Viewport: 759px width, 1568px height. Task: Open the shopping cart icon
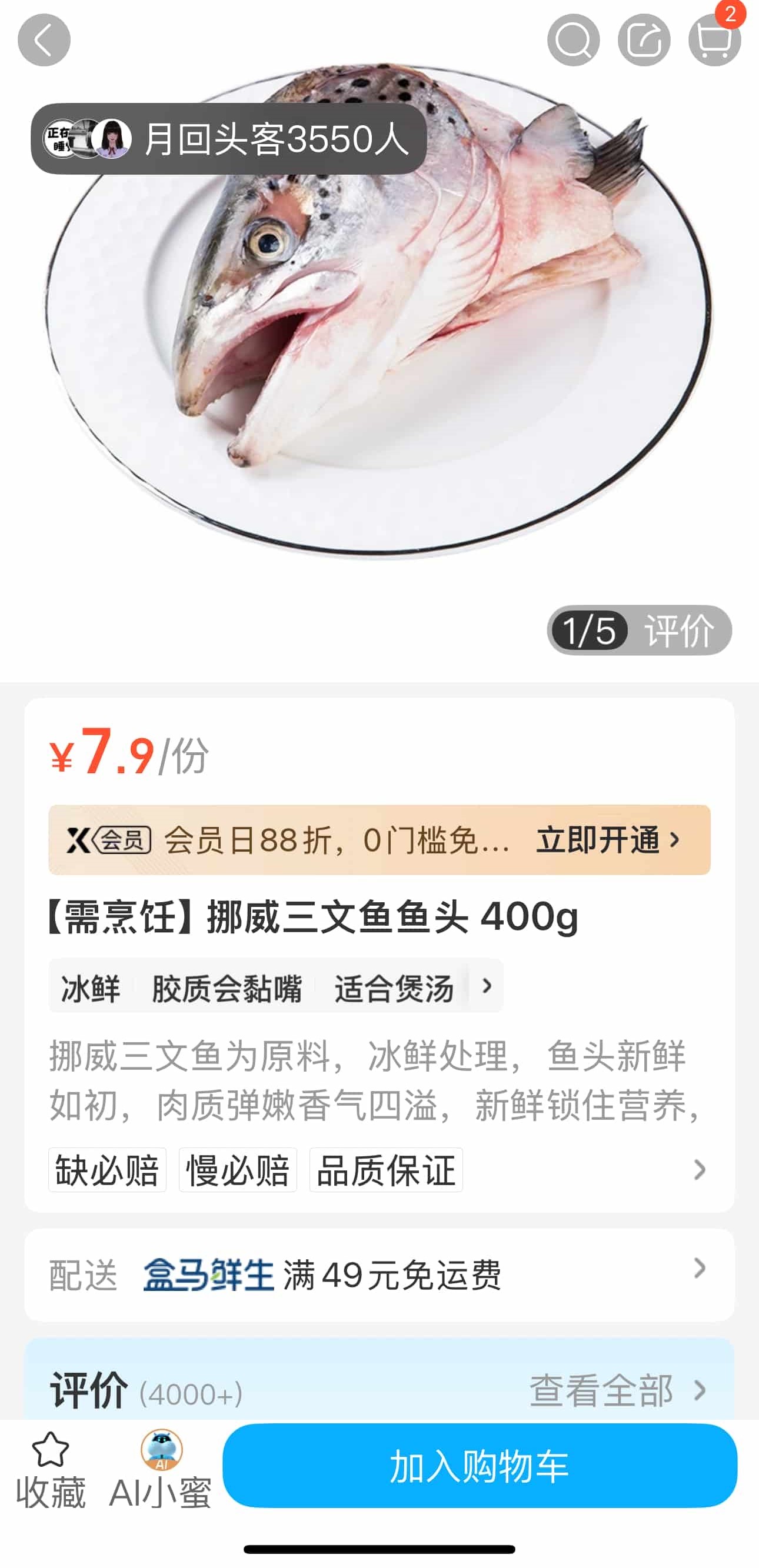(714, 40)
